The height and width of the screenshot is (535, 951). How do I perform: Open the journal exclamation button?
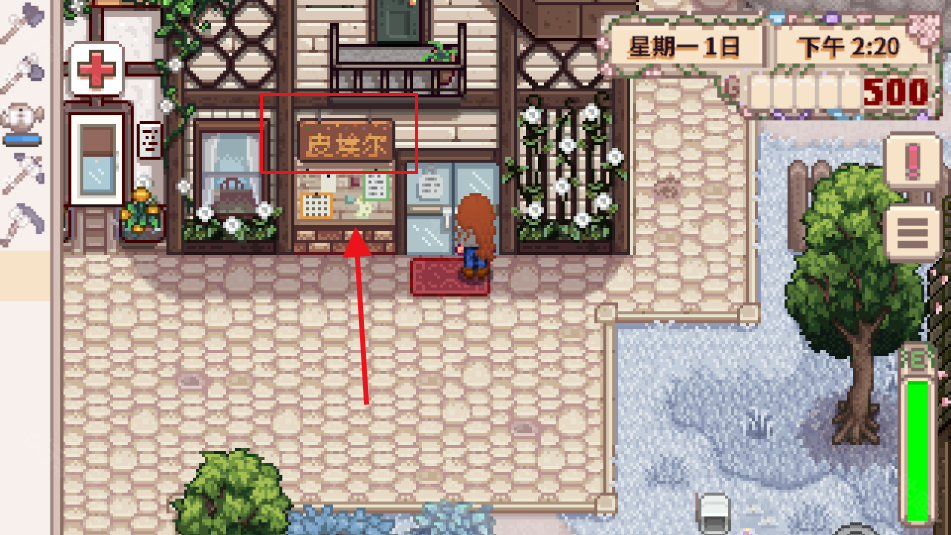point(913,162)
